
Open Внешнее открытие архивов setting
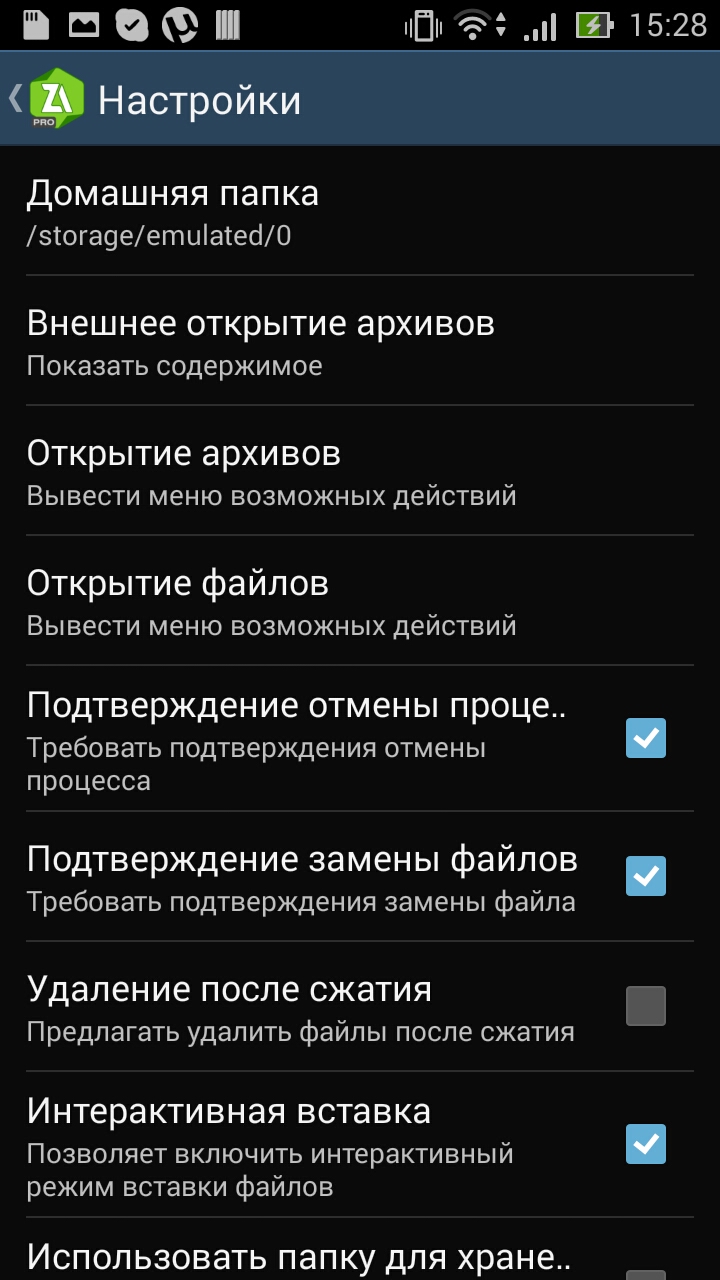360,341
